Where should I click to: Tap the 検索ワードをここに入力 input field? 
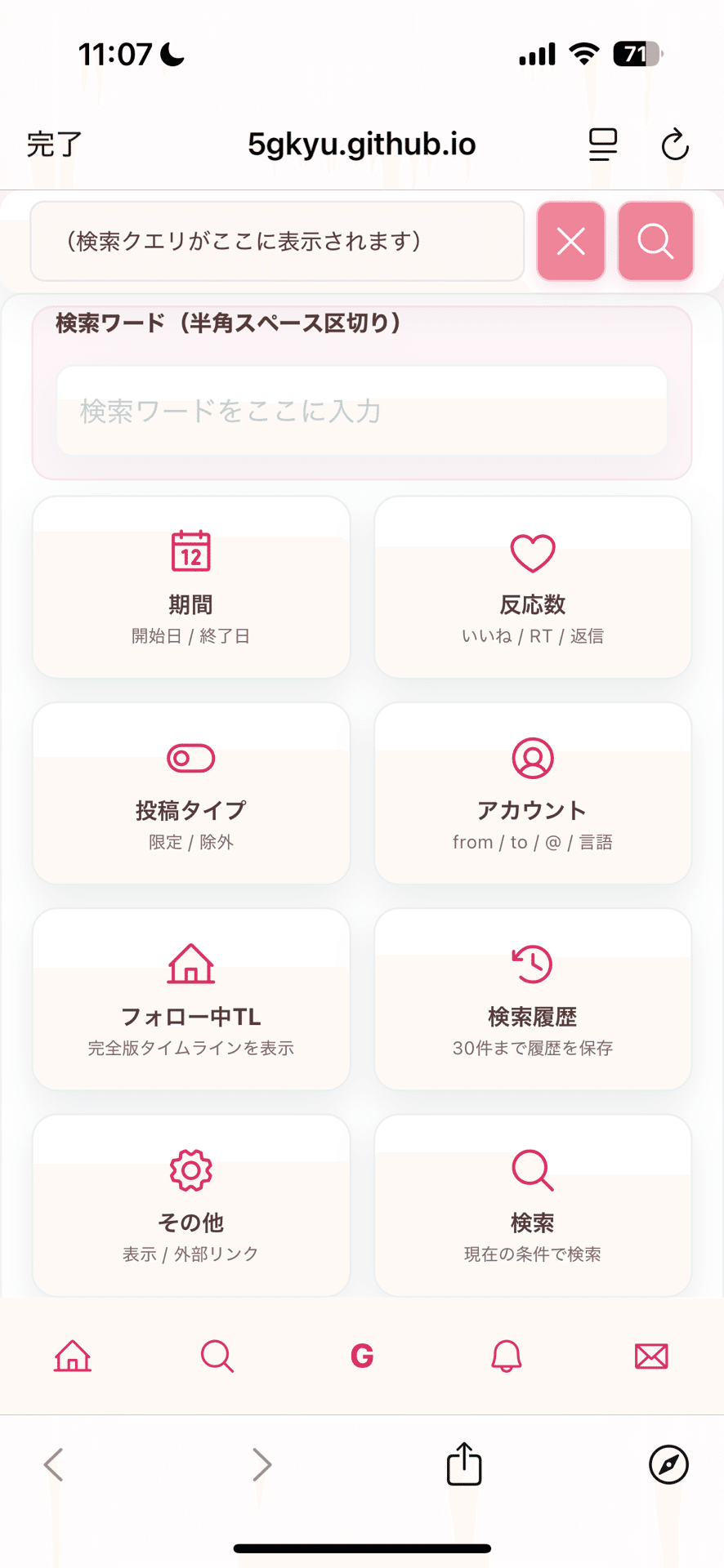click(x=362, y=411)
